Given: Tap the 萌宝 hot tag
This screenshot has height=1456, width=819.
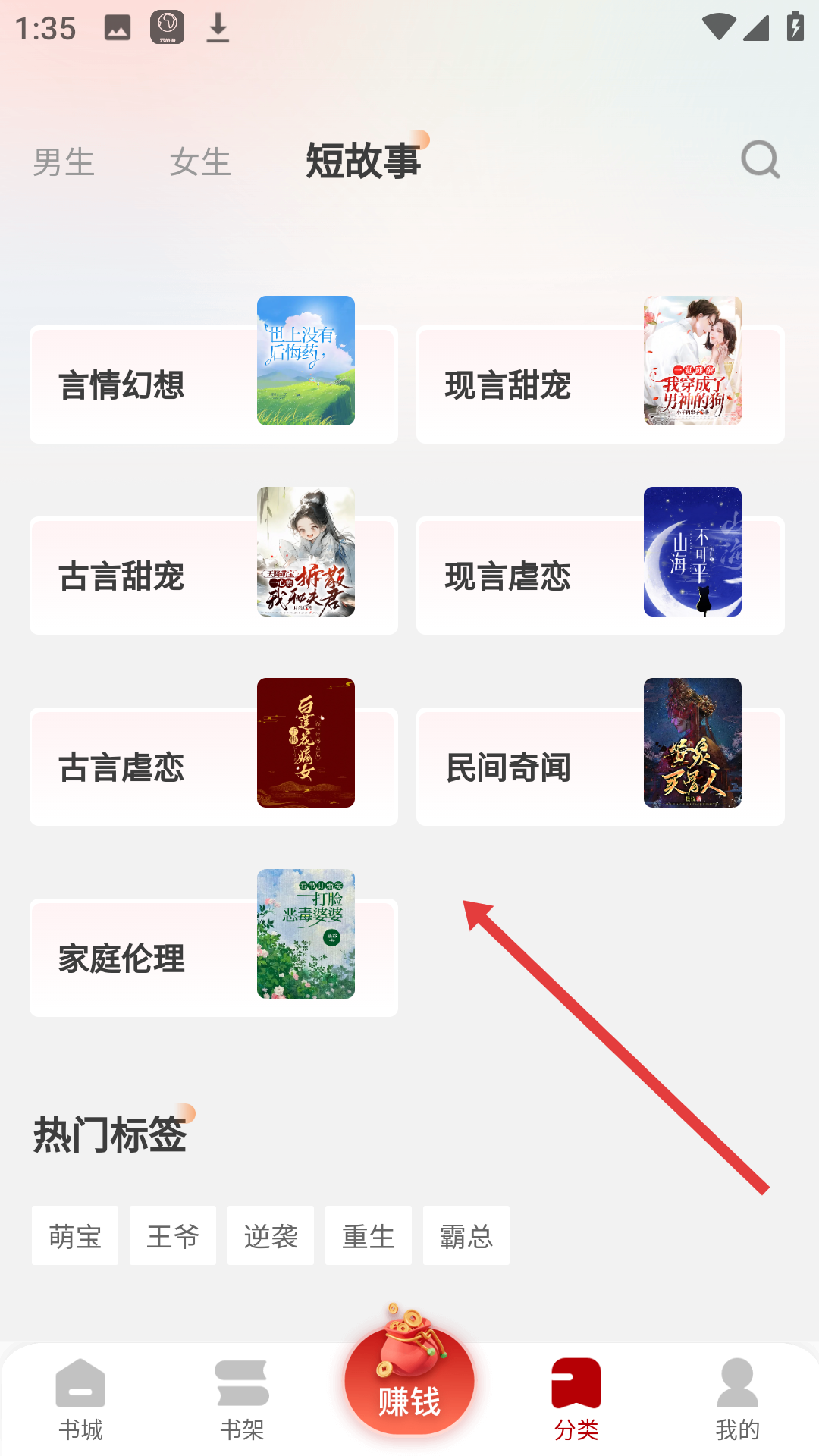Looking at the screenshot, I should (75, 1235).
